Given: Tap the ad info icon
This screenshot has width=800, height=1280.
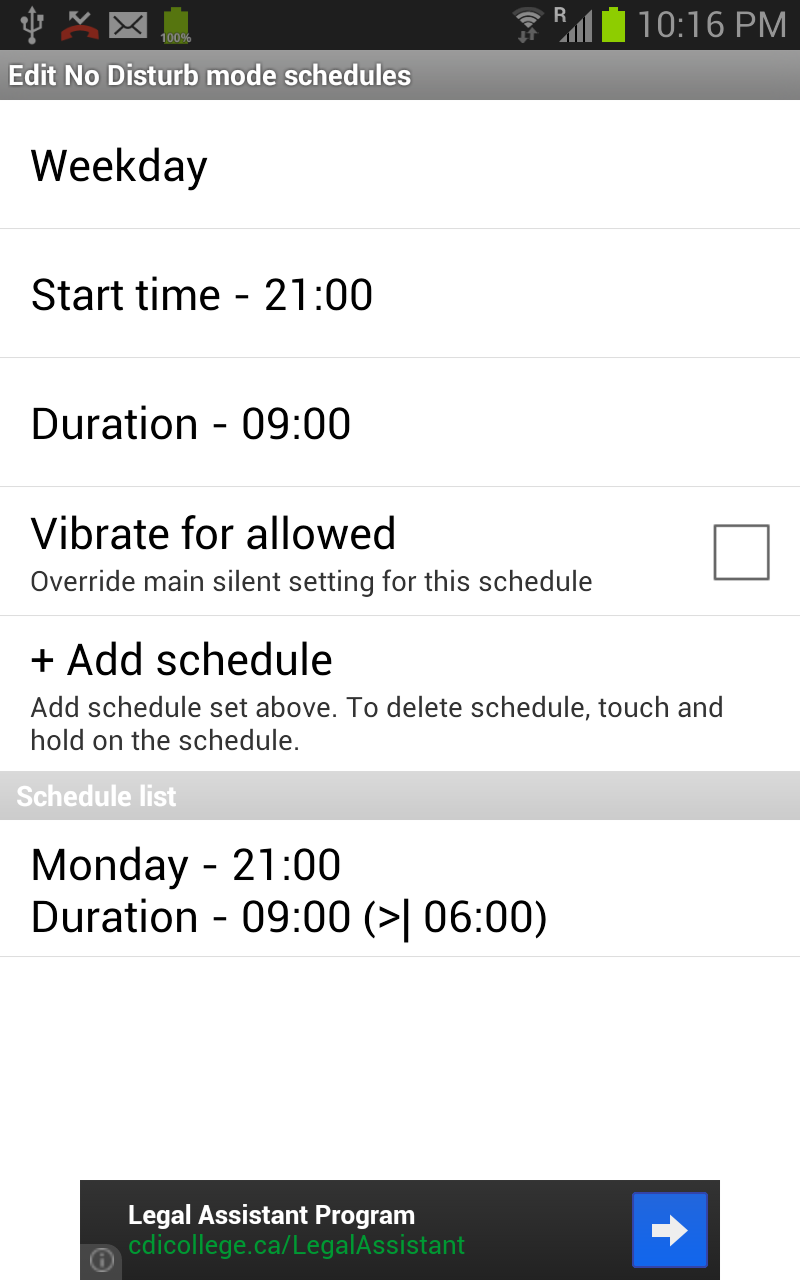Looking at the screenshot, I should click(x=101, y=1261).
